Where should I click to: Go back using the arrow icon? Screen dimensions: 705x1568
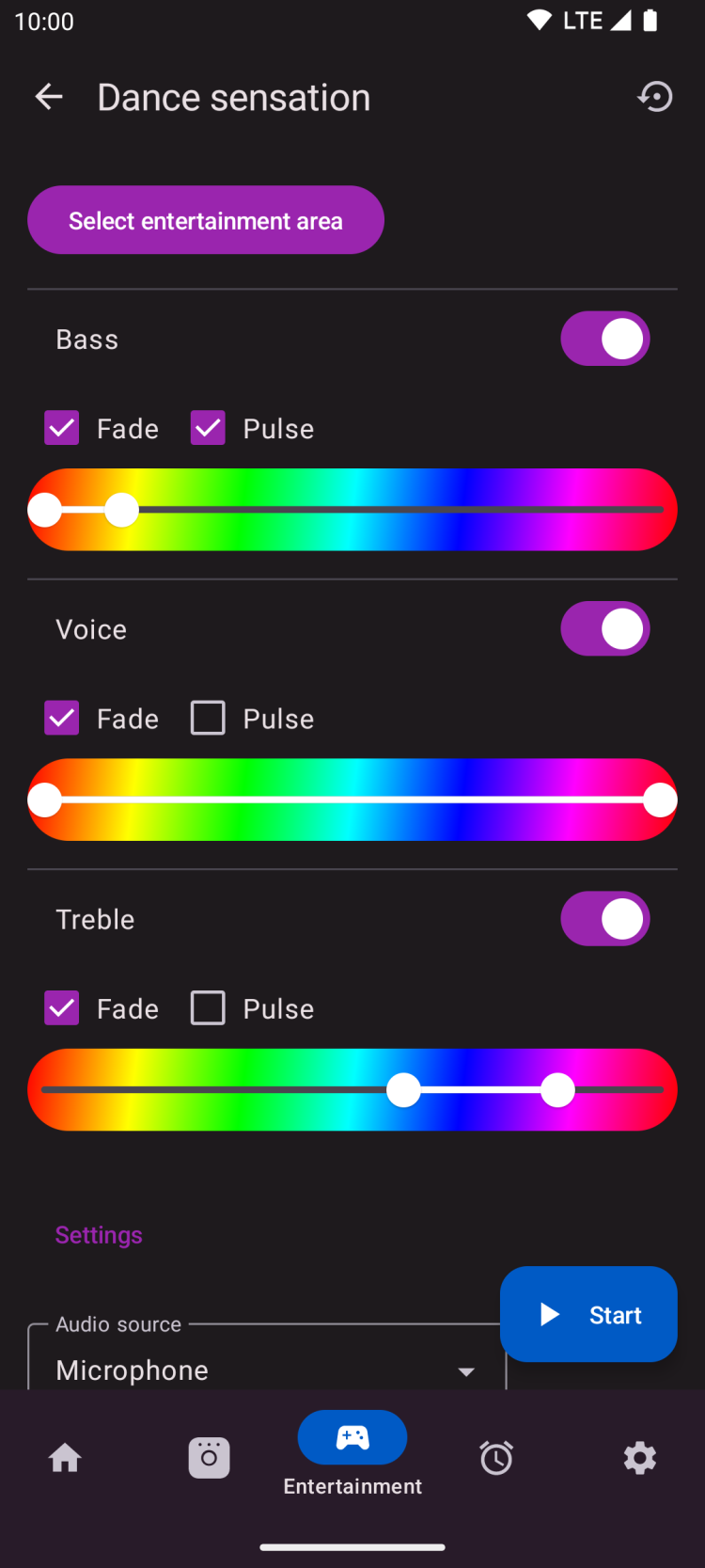click(49, 97)
